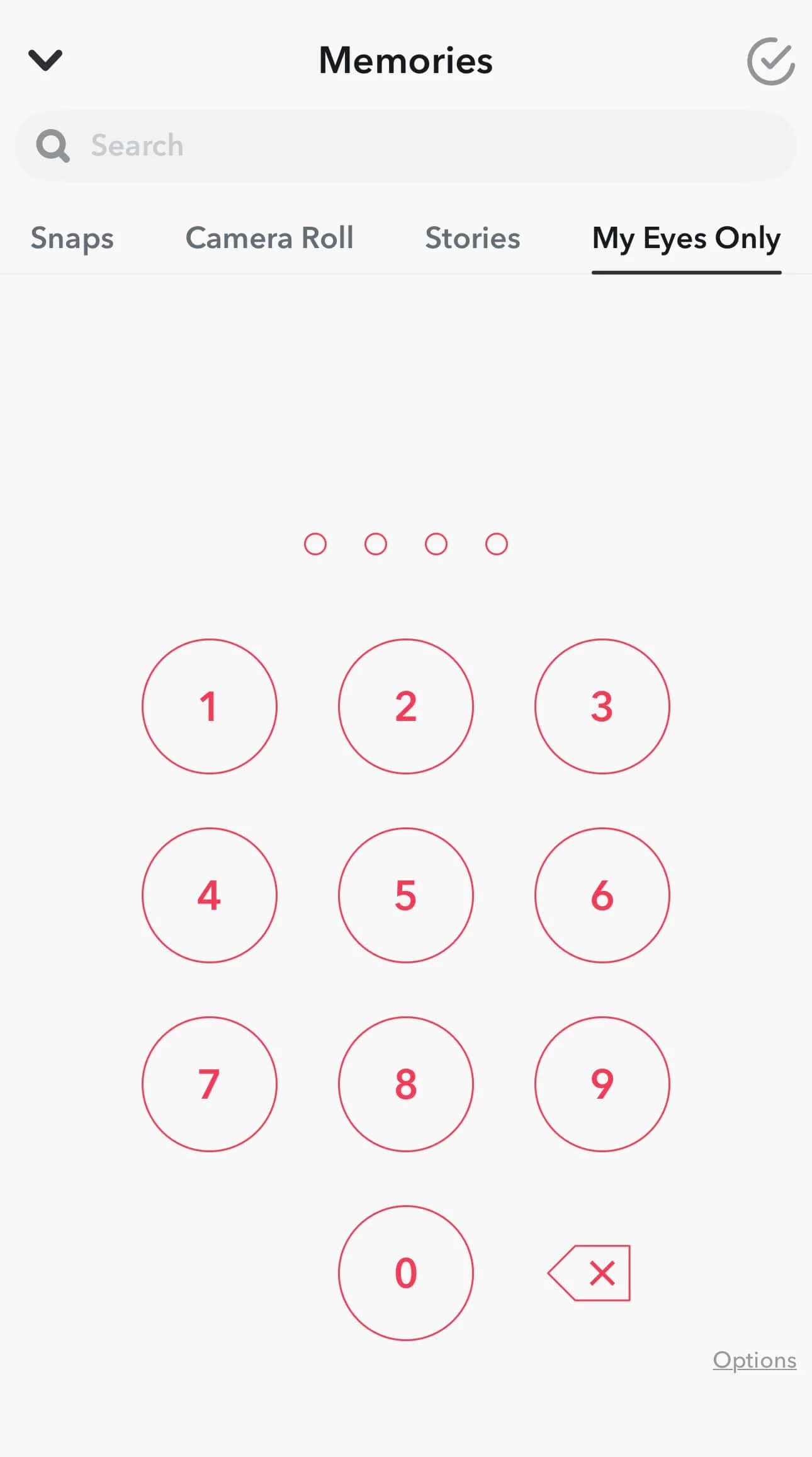Switch to the Stories tab
This screenshot has height=1457, width=812.
point(473,238)
